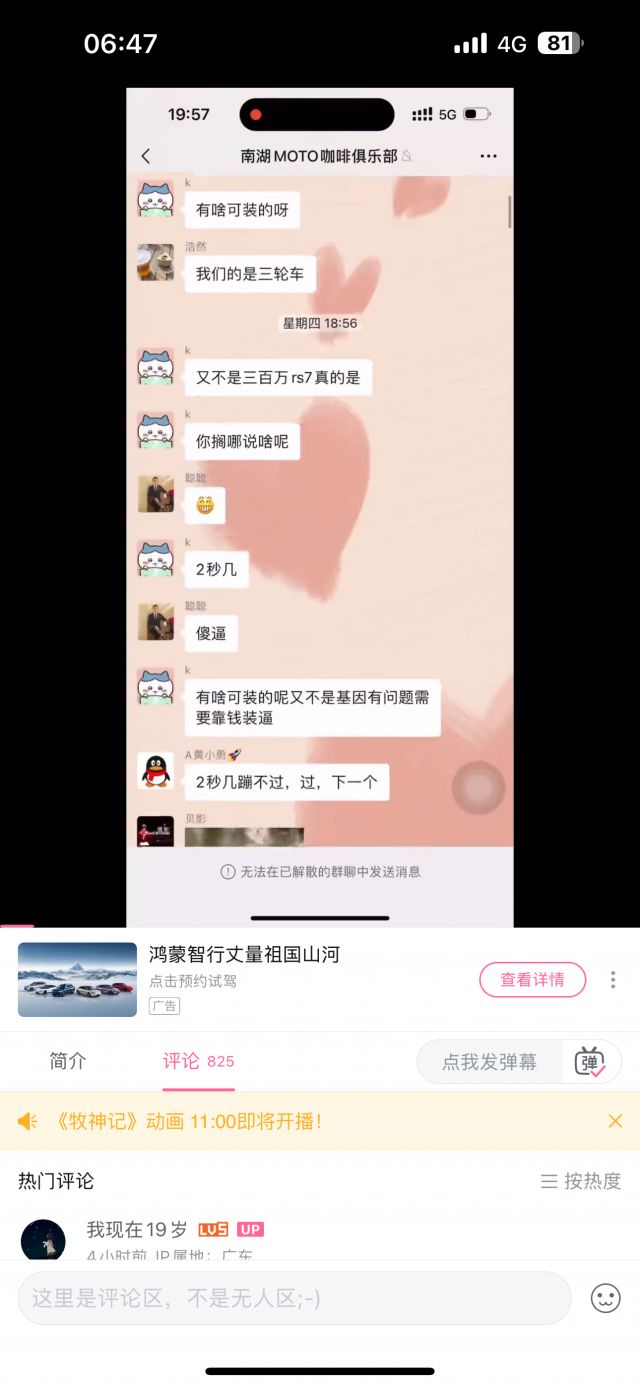This screenshot has height=1387, width=640.
Task: Tap the 查看详情 button
Action: (x=532, y=980)
